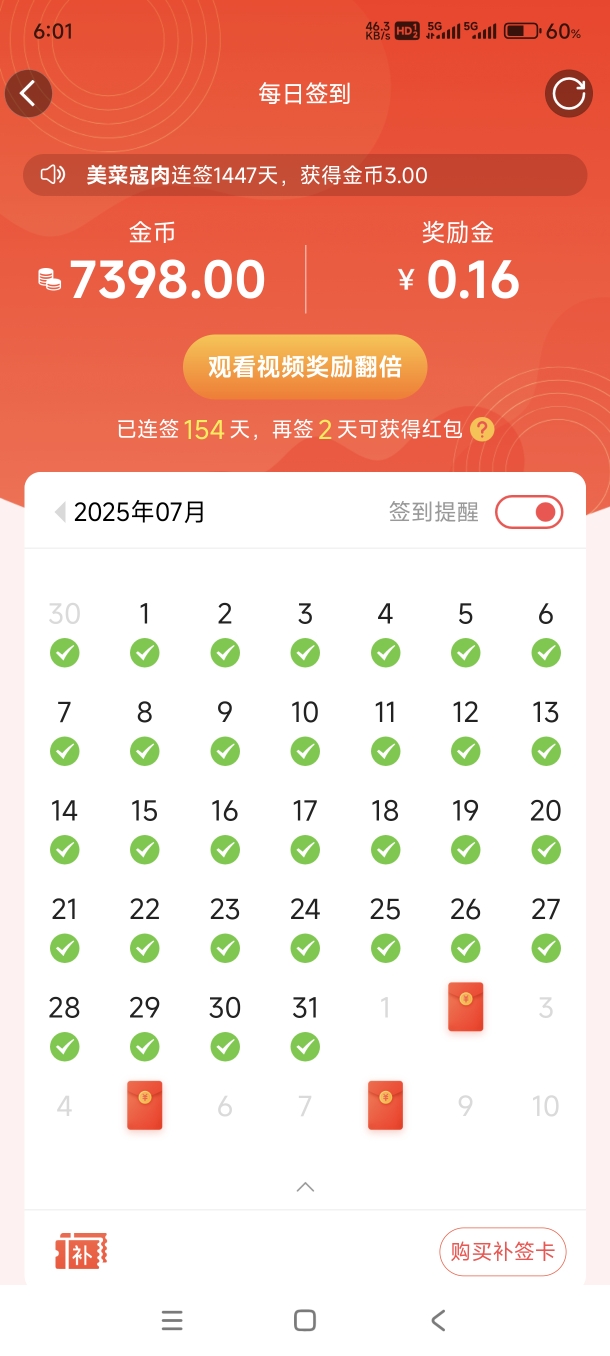Image resolution: width=610 pixels, height=1356 pixels.
Task: Go to the previous month in calendar
Action: [x=60, y=513]
